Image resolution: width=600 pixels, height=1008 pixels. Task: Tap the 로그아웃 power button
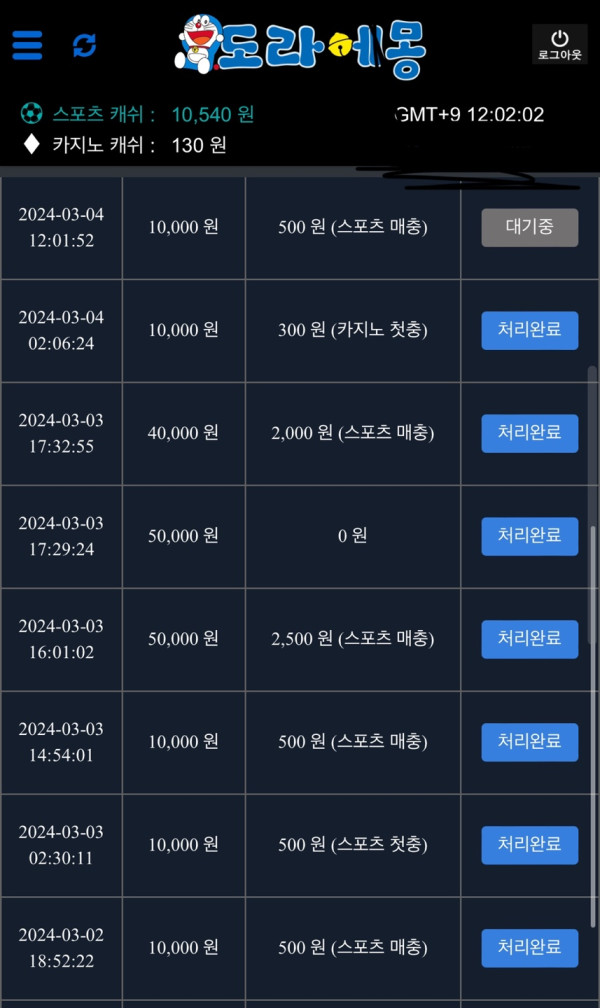click(559, 45)
